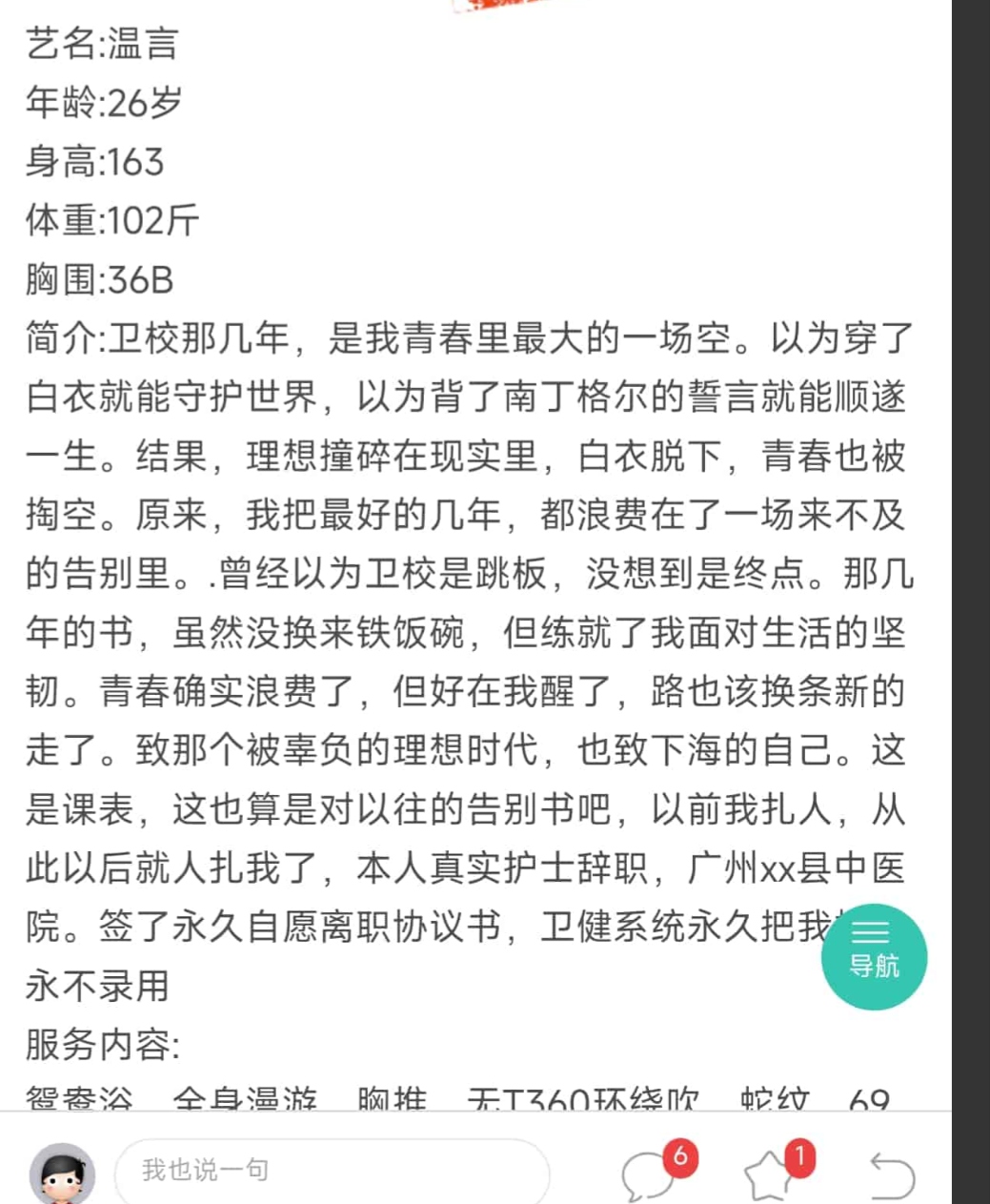
Task: Tap the share arrow icon
Action: click(891, 1174)
